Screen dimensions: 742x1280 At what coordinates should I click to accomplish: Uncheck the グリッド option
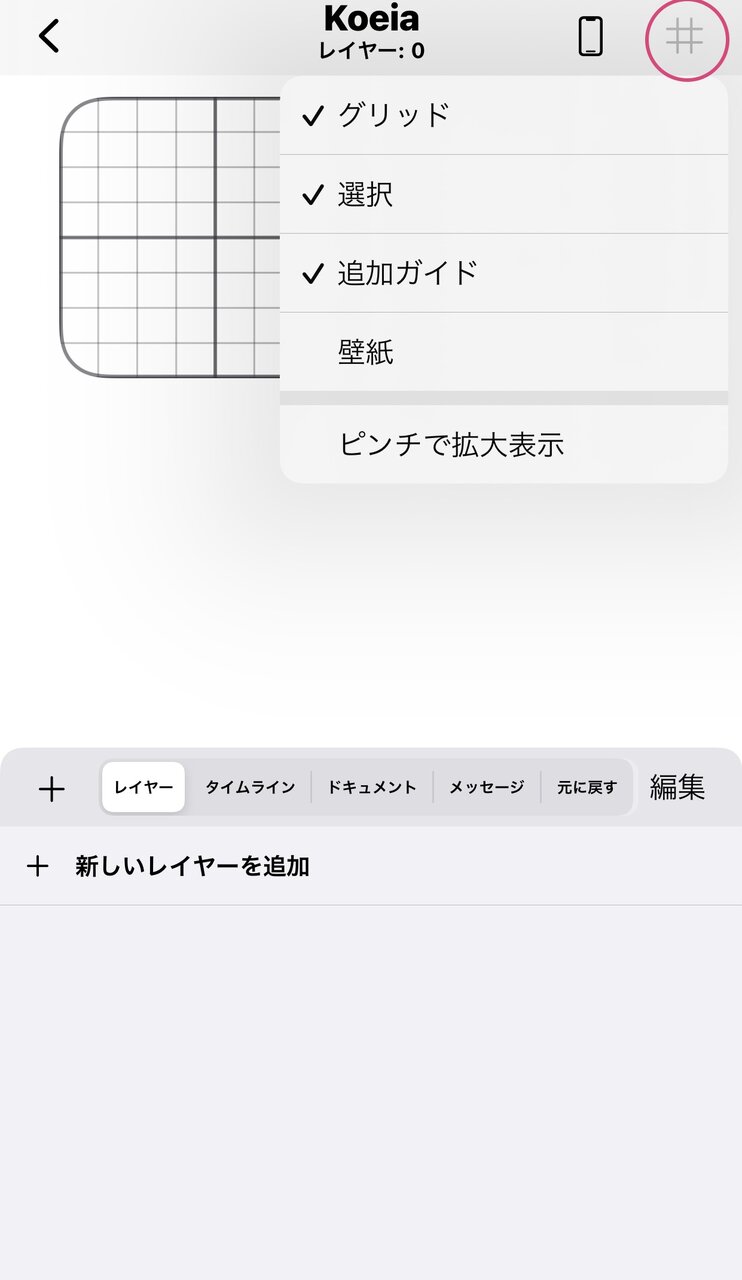[504, 115]
